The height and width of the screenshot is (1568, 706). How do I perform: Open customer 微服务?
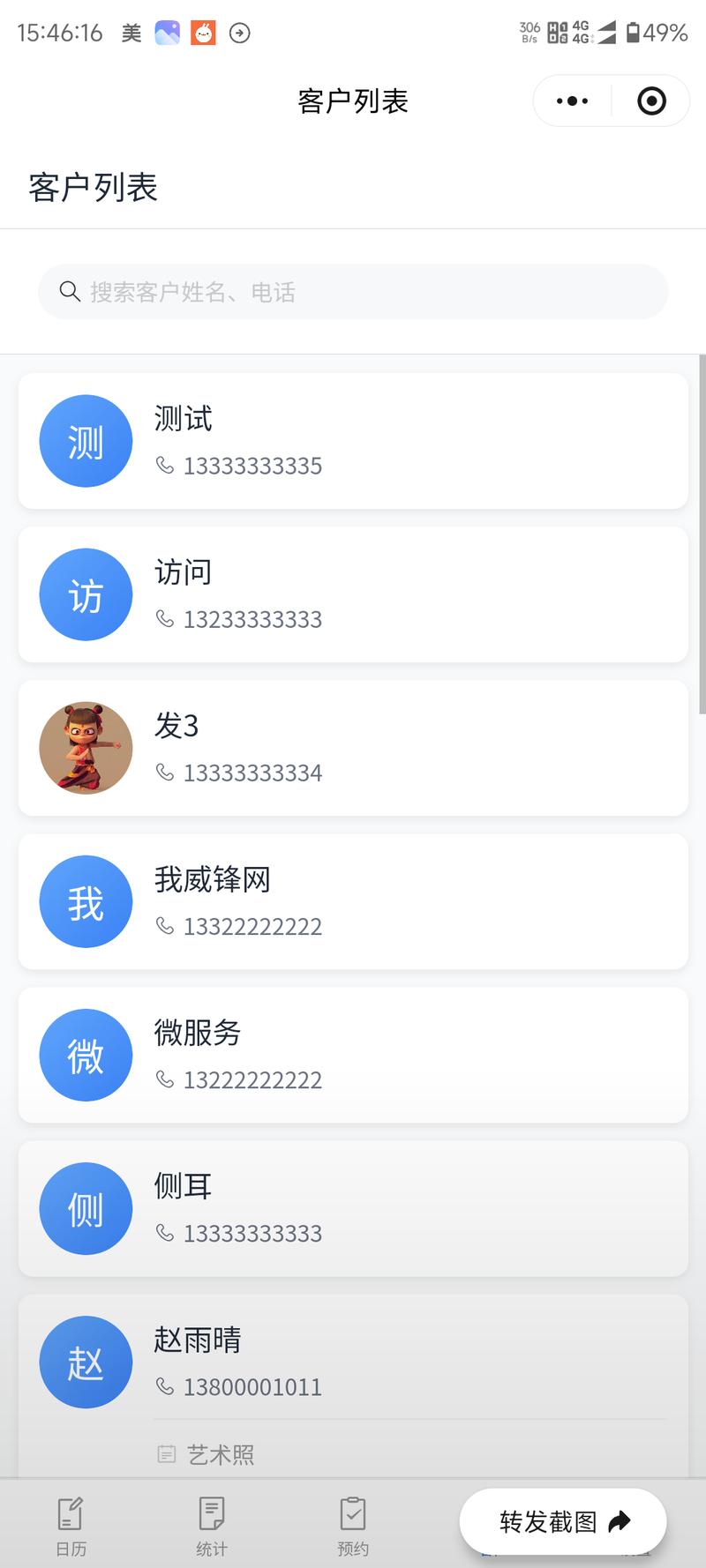tap(353, 1055)
